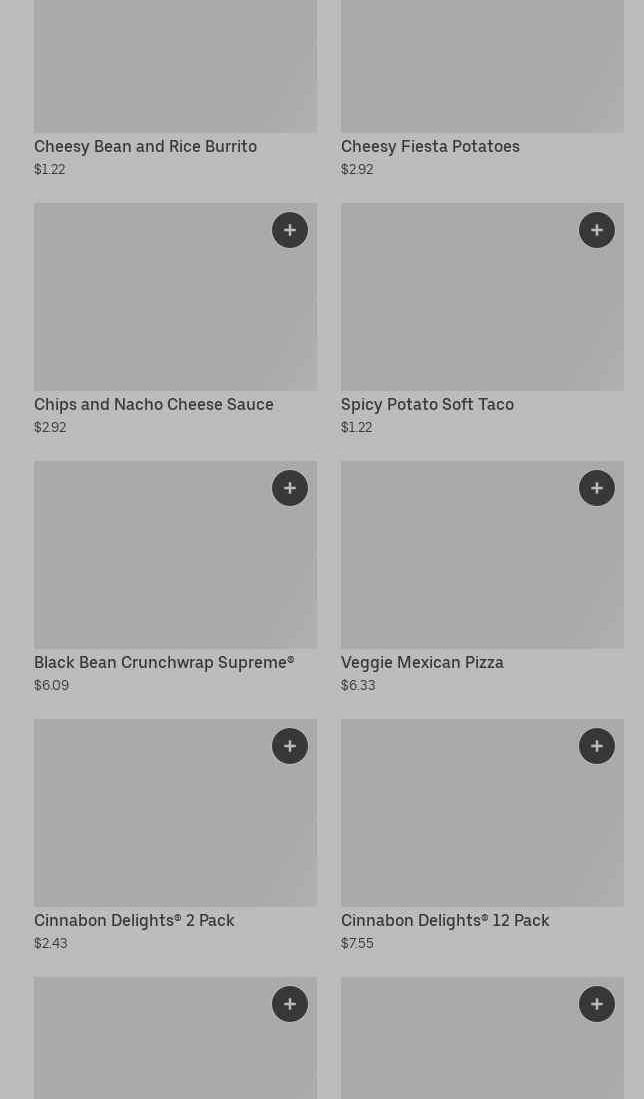Add Cinnabon Delights 2 Pack to cart
The width and height of the screenshot is (644, 1099).
click(x=290, y=746)
